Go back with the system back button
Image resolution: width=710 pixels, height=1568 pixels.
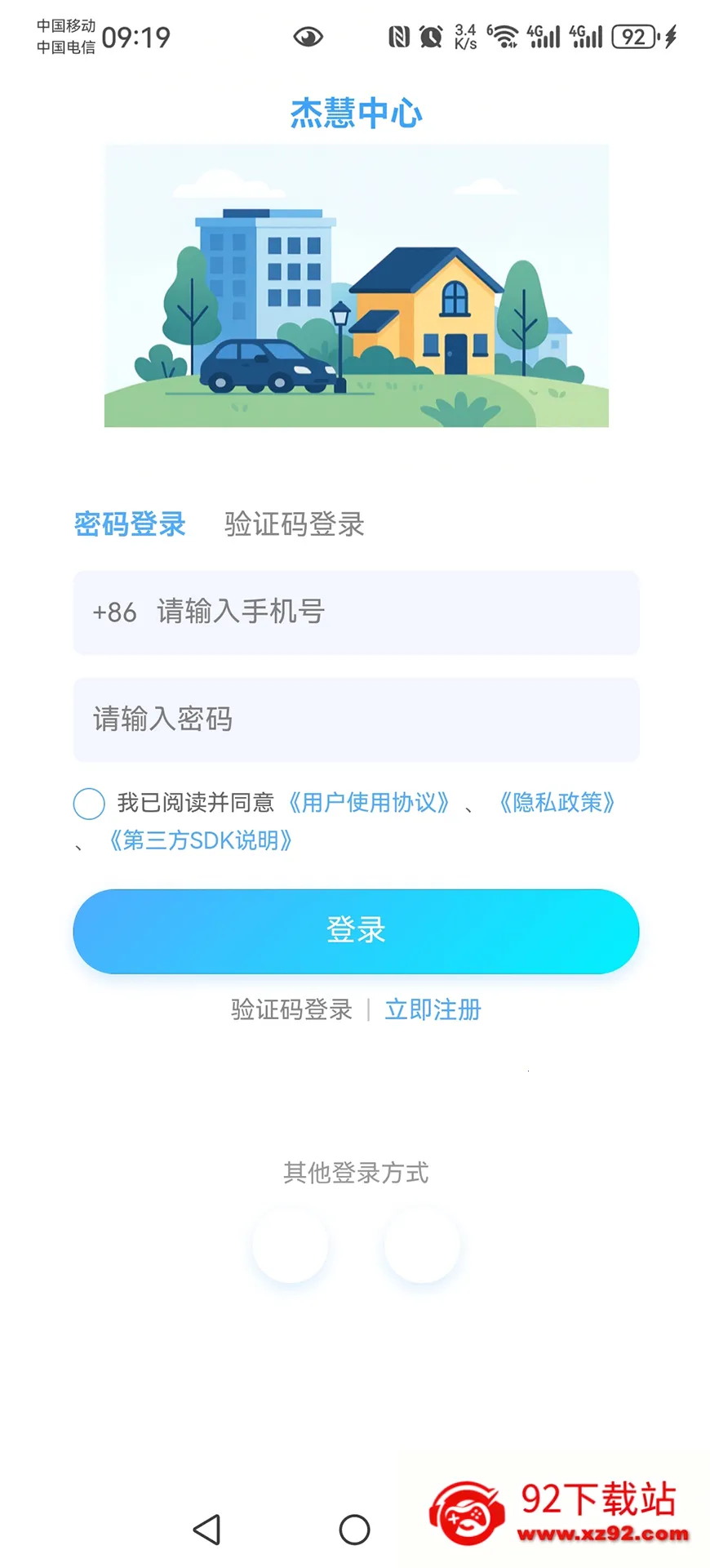click(207, 1530)
